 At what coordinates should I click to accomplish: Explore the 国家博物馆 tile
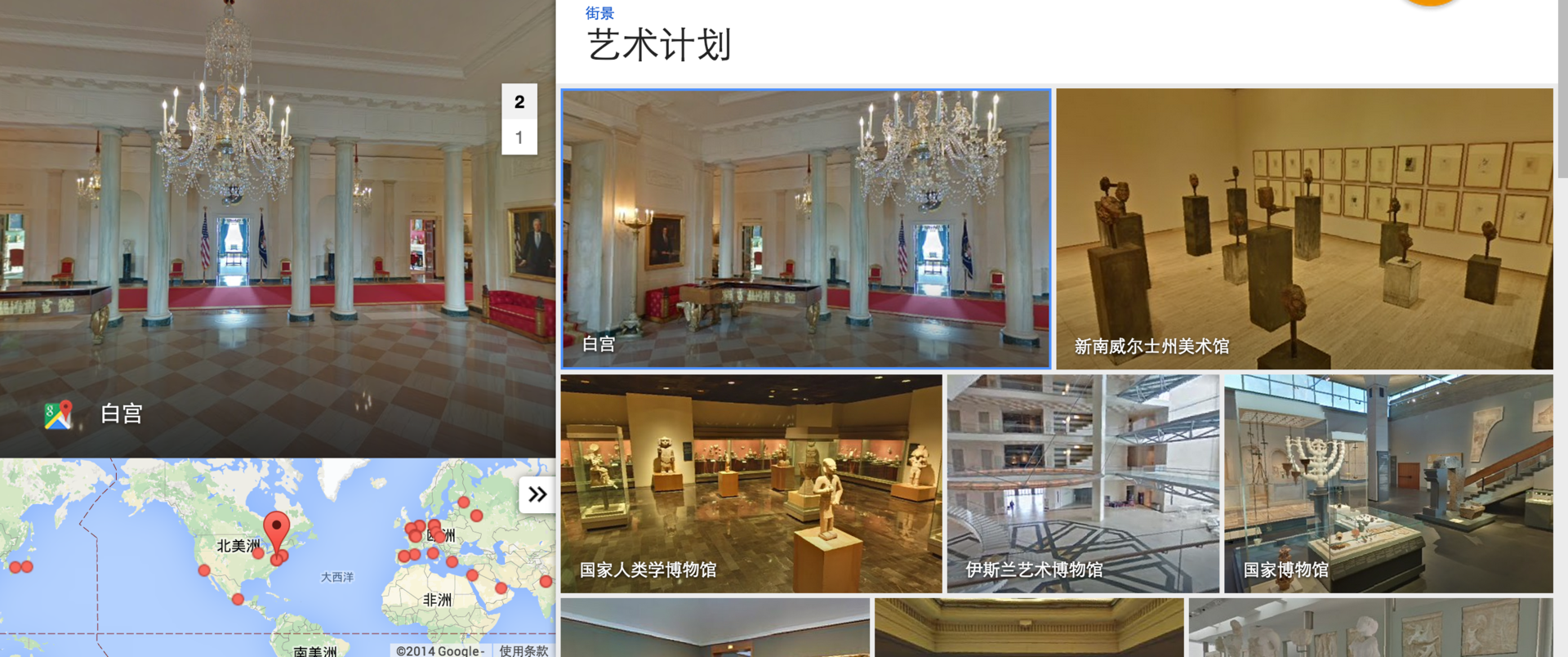(x=1388, y=484)
